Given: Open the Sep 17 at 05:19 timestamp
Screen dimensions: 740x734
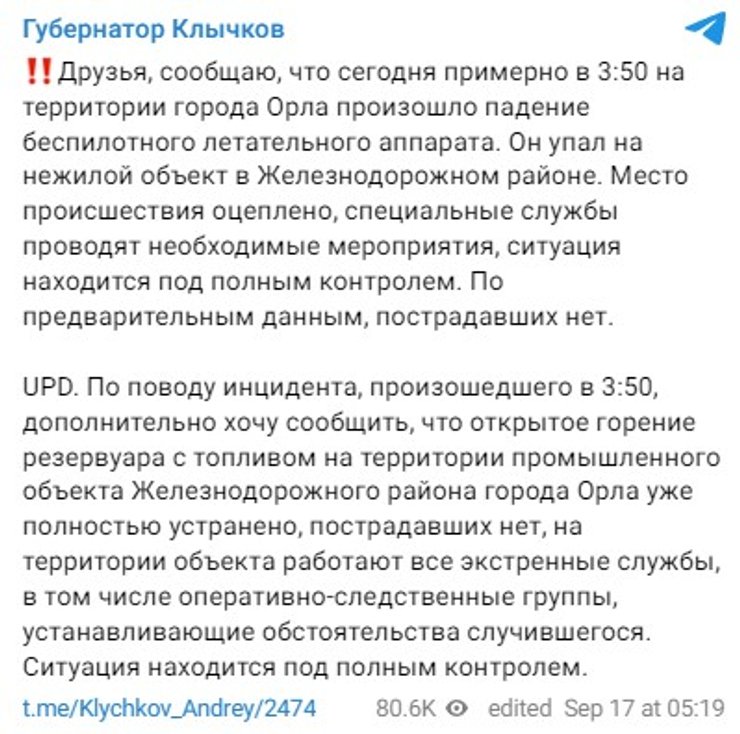Looking at the screenshot, I should 643,708.
